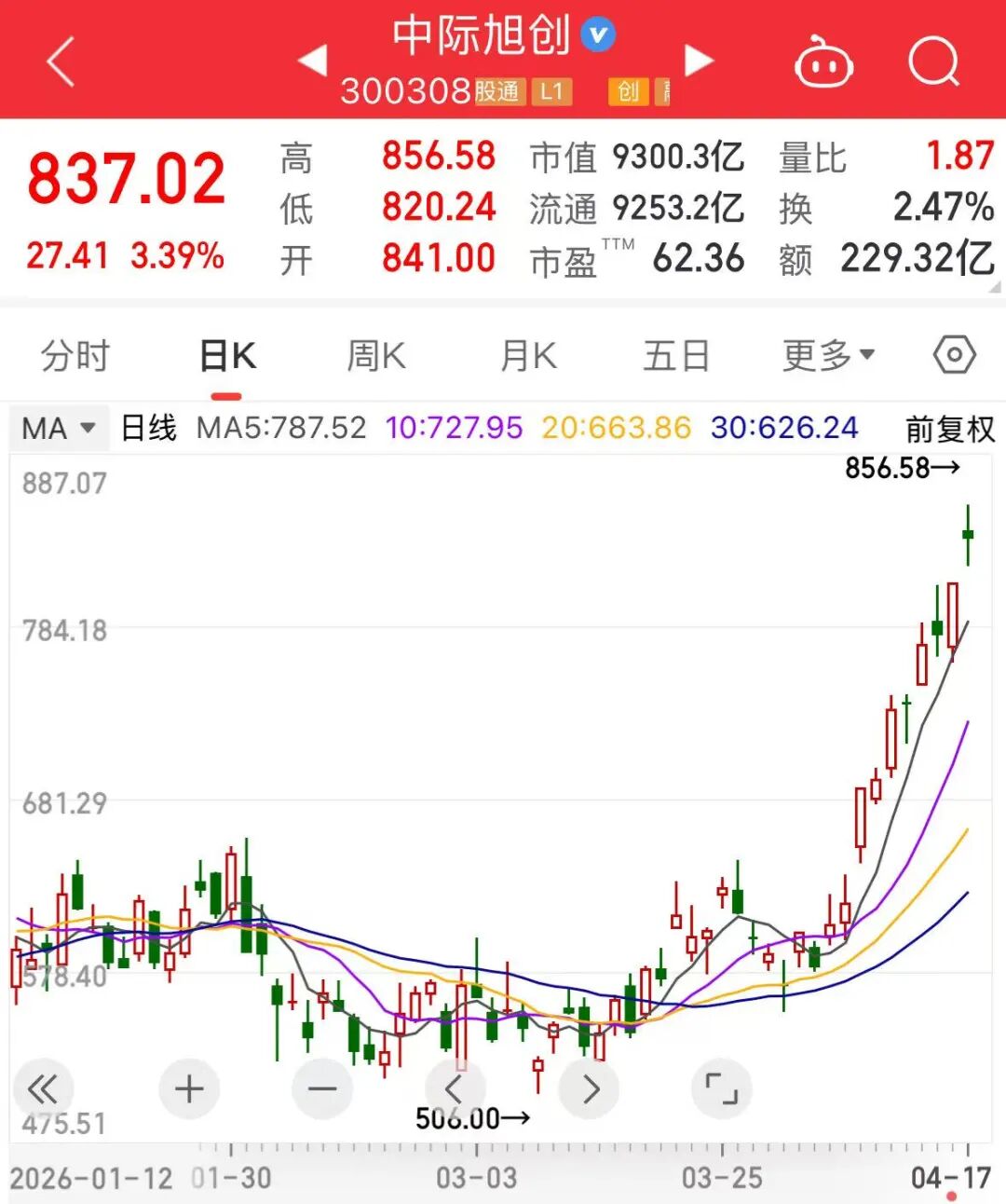Open the robot assistant icon
The image size is (1006, 1204).
click(x=823, y=62)
